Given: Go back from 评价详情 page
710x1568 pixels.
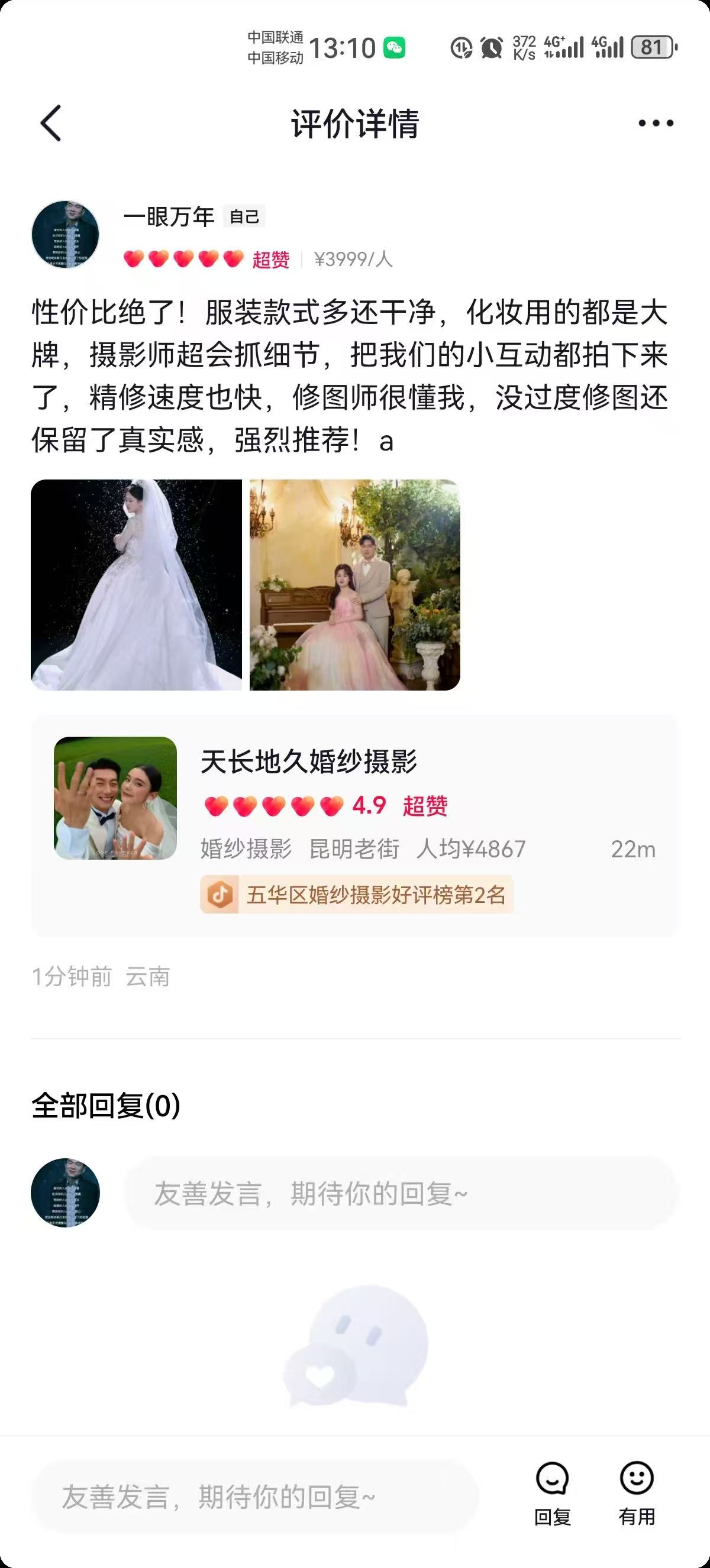Looking at the screenshot, I should [51, 123].
